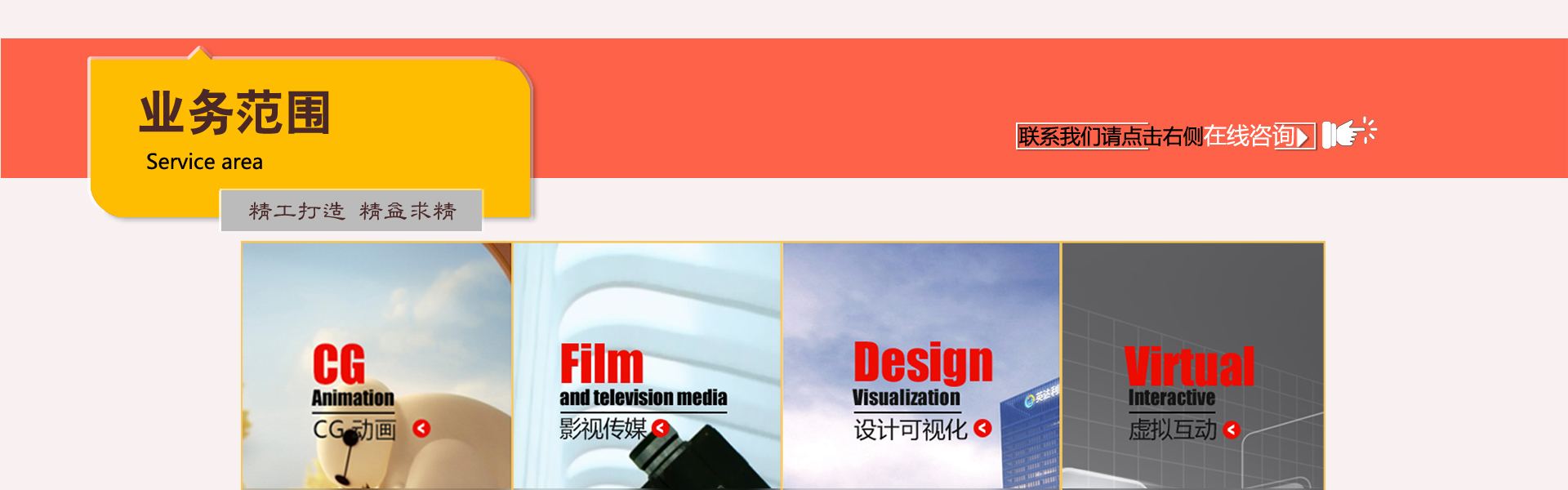Open the Design Visualization tile
1568x490 pixels.
[921, 366]
